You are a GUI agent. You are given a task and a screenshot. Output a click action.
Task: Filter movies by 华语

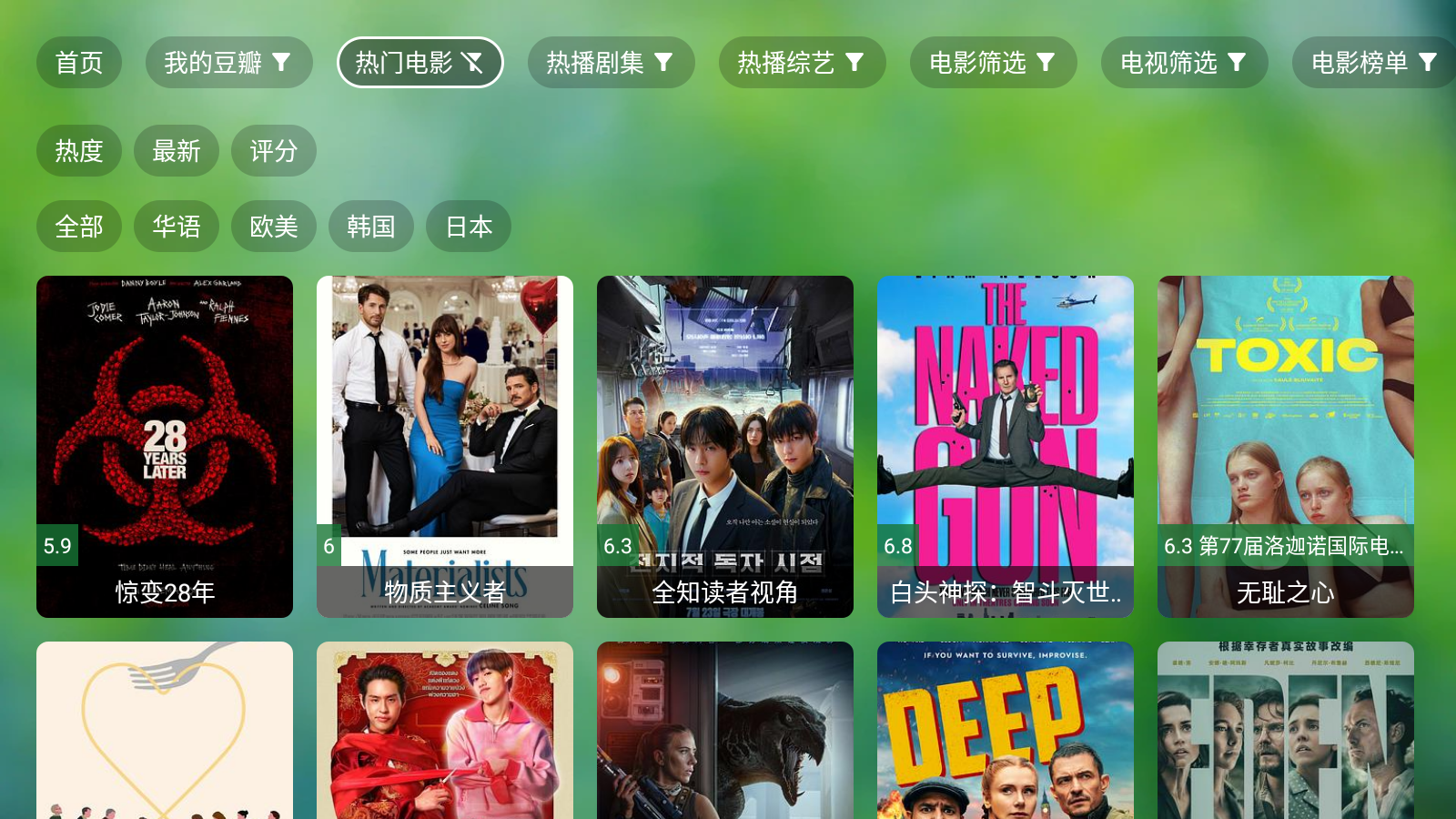pos(177,227)
